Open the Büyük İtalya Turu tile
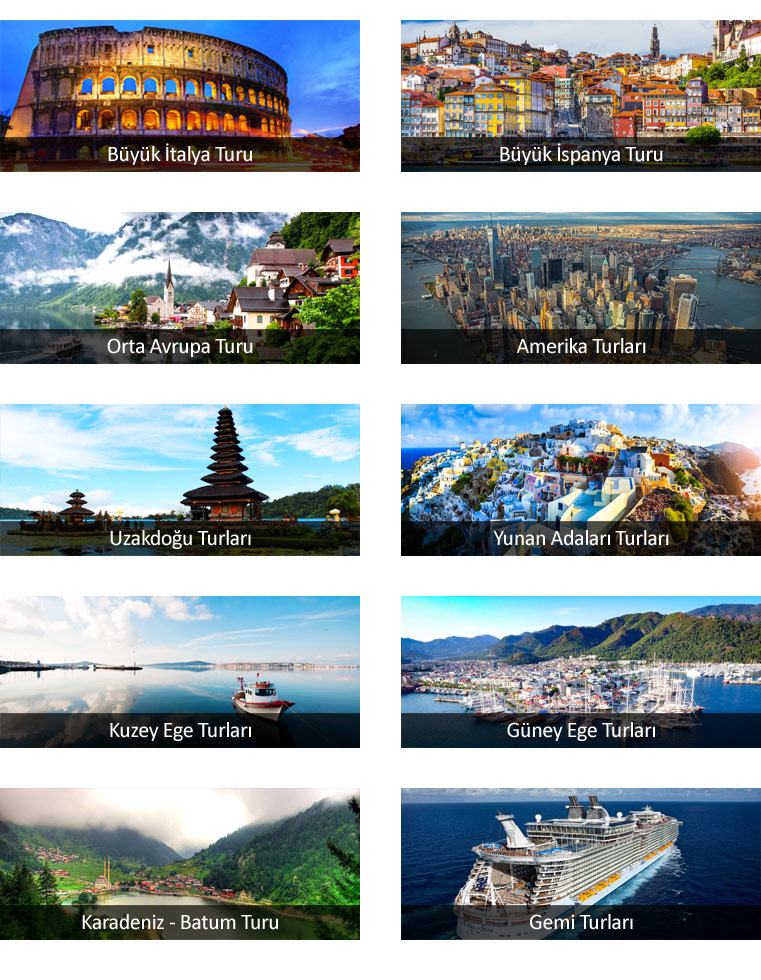Image resolution: width=761 pixels, height=980 pixels. point(180,96)
